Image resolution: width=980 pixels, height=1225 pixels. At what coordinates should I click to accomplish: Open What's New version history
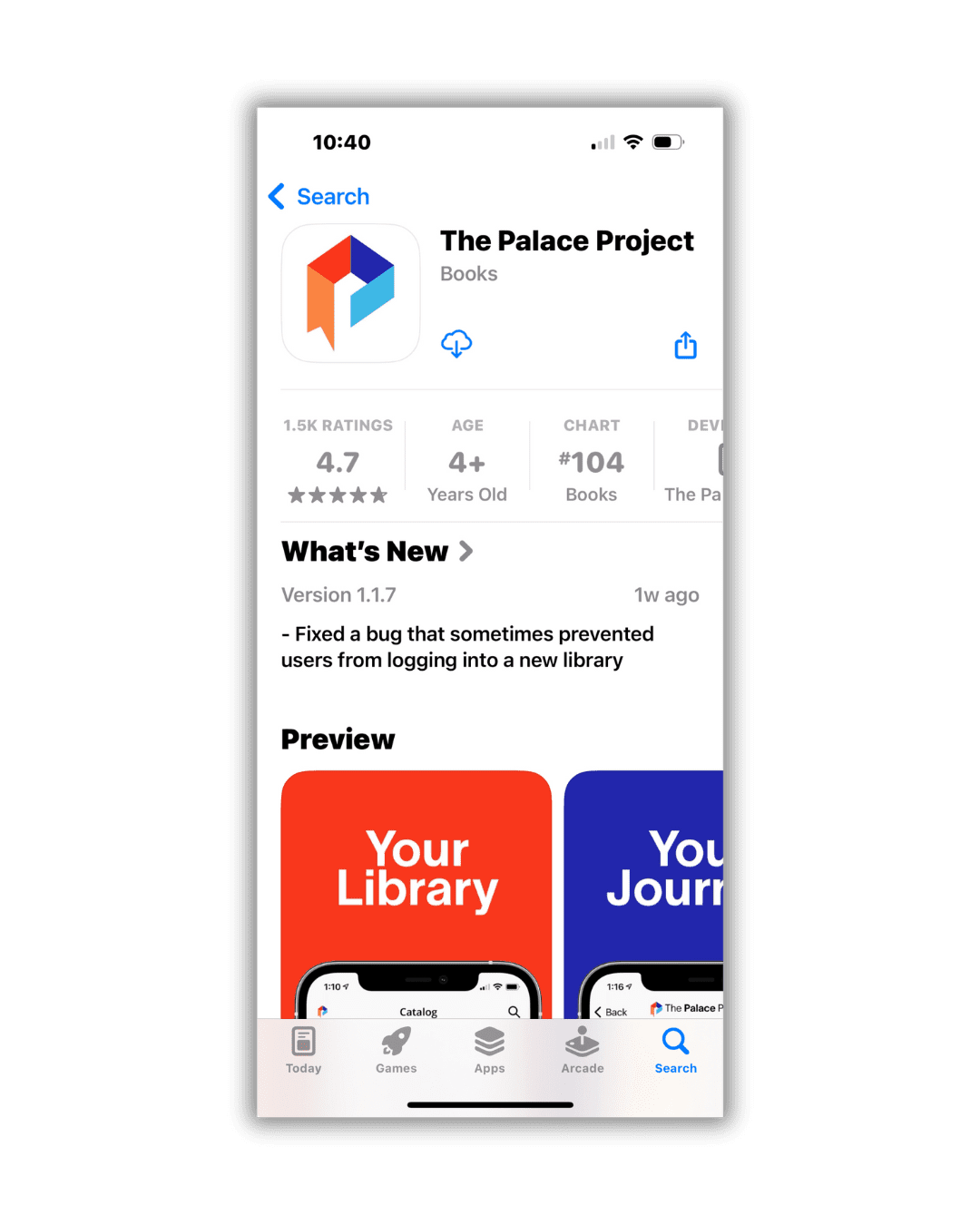coord(377,552)
